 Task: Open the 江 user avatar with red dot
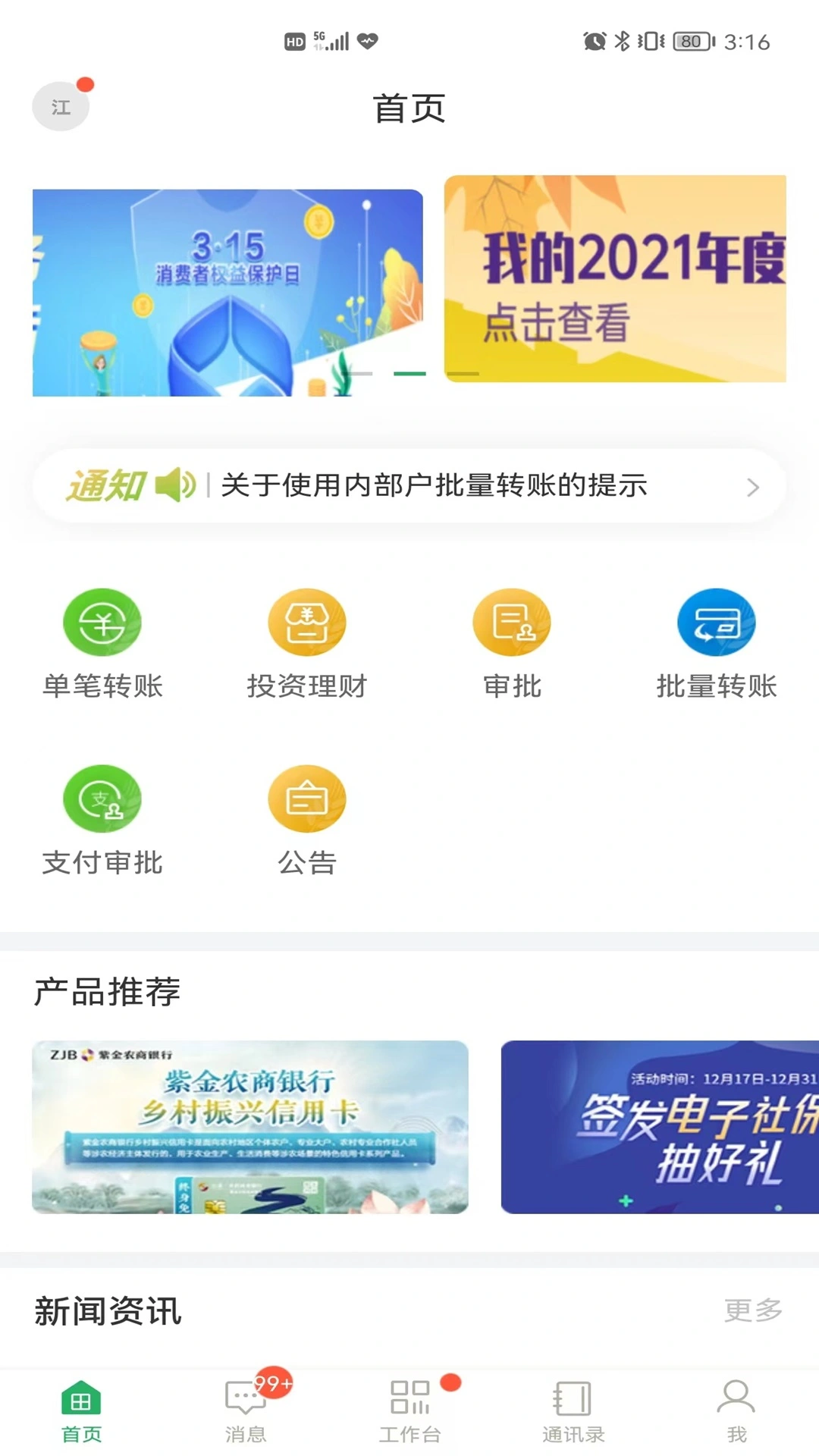point(61,106)
